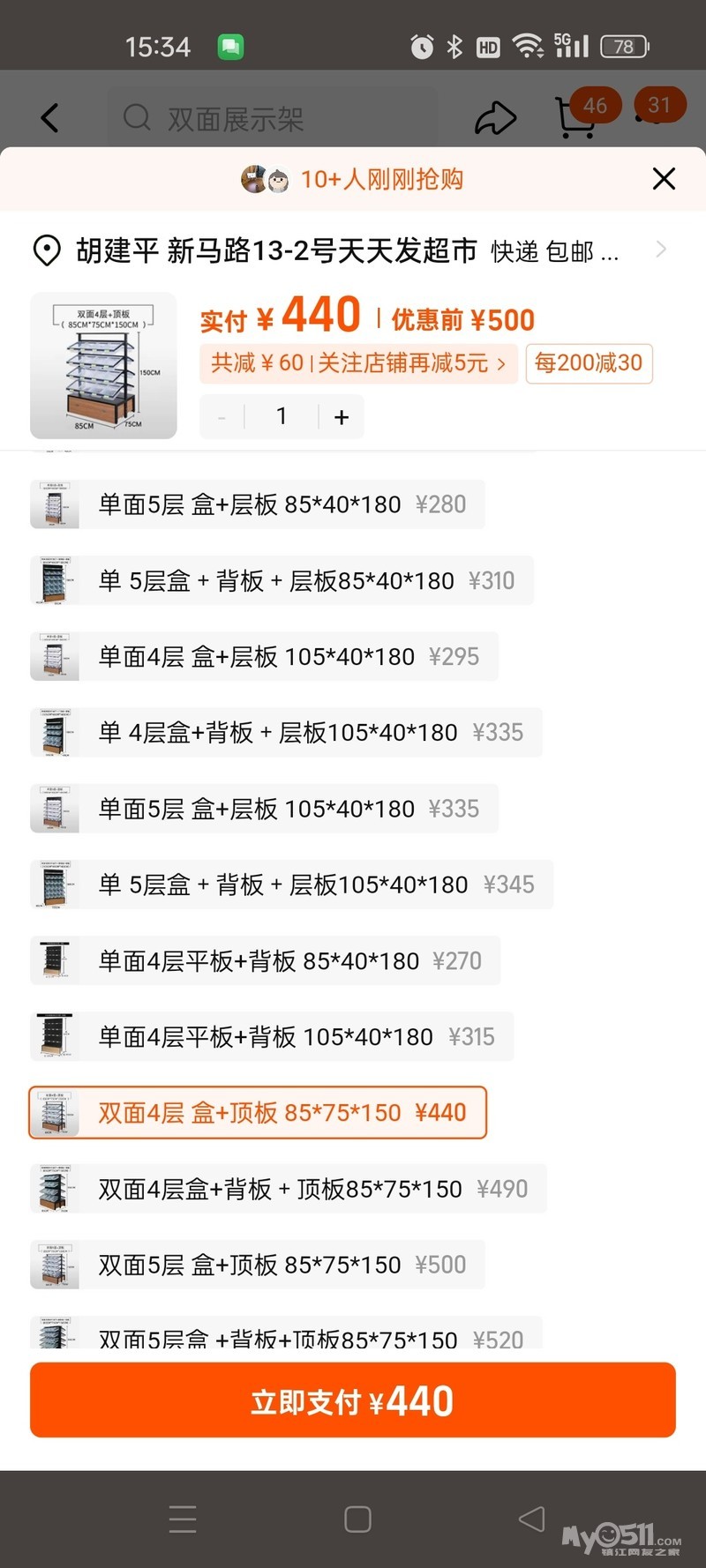
Task: Pick 单 4层盒+背板+层板105*40*180 ¥335
Action: tap(286, 733)
